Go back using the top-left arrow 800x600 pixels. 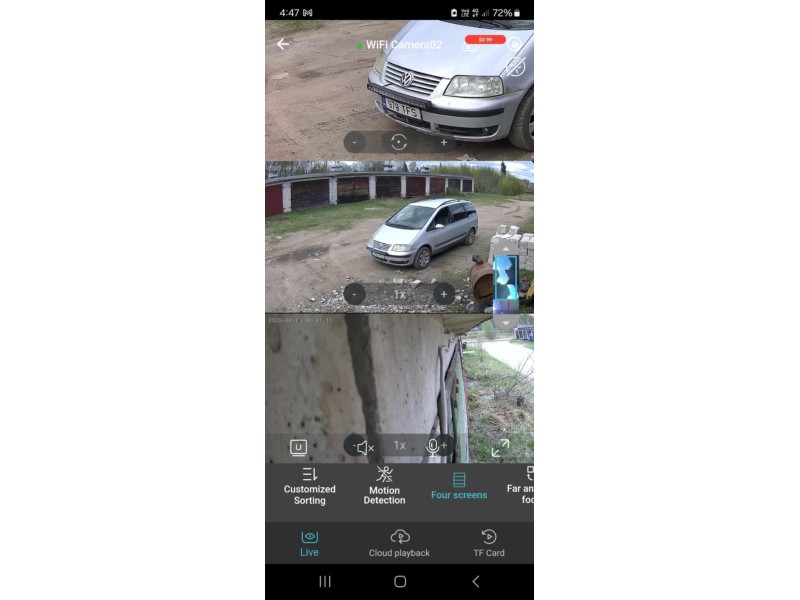[x=283, y=44]
